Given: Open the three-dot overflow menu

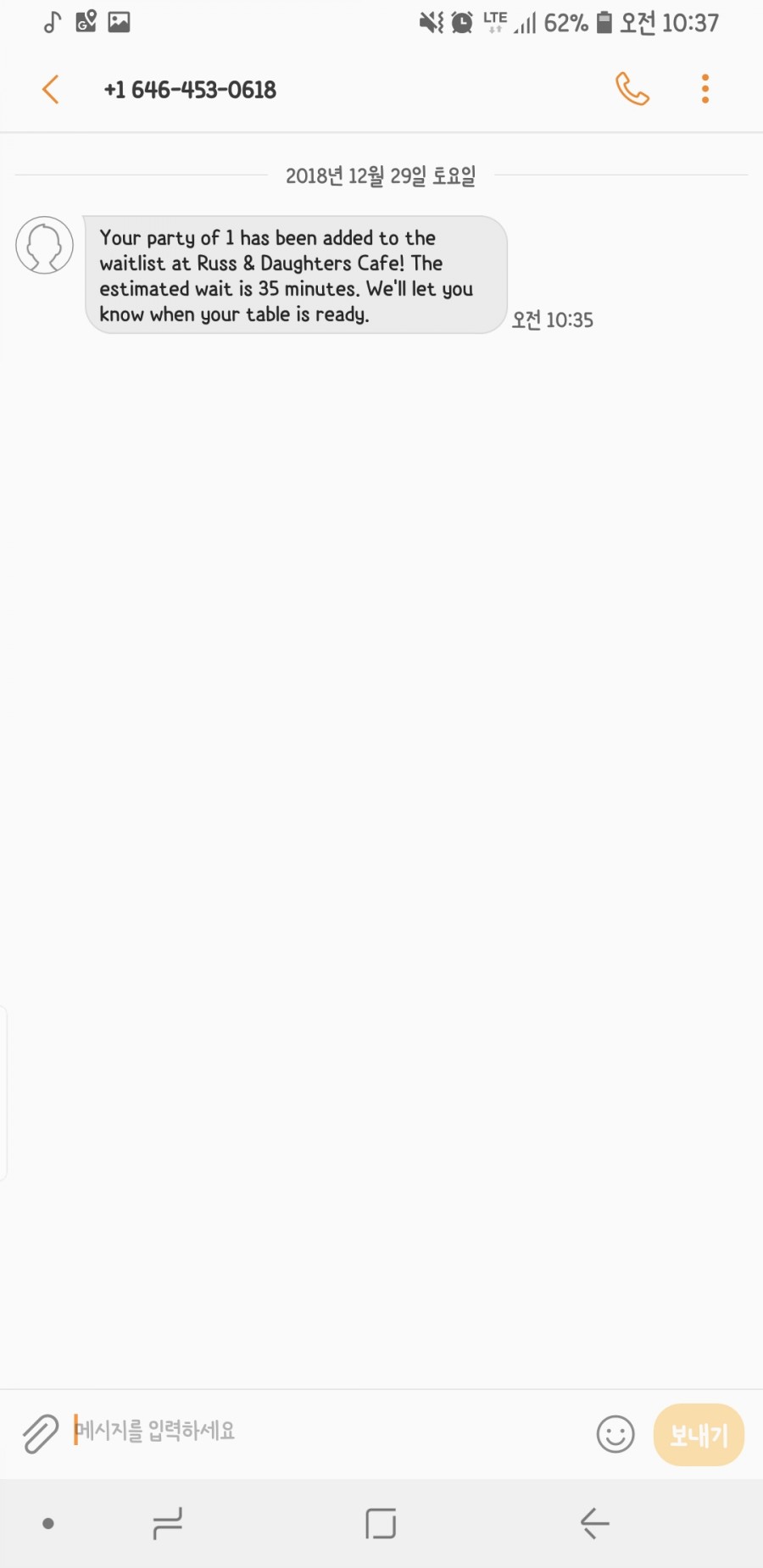Looking at the screenshot, I should pyautogui.click(x=705, y=89).
